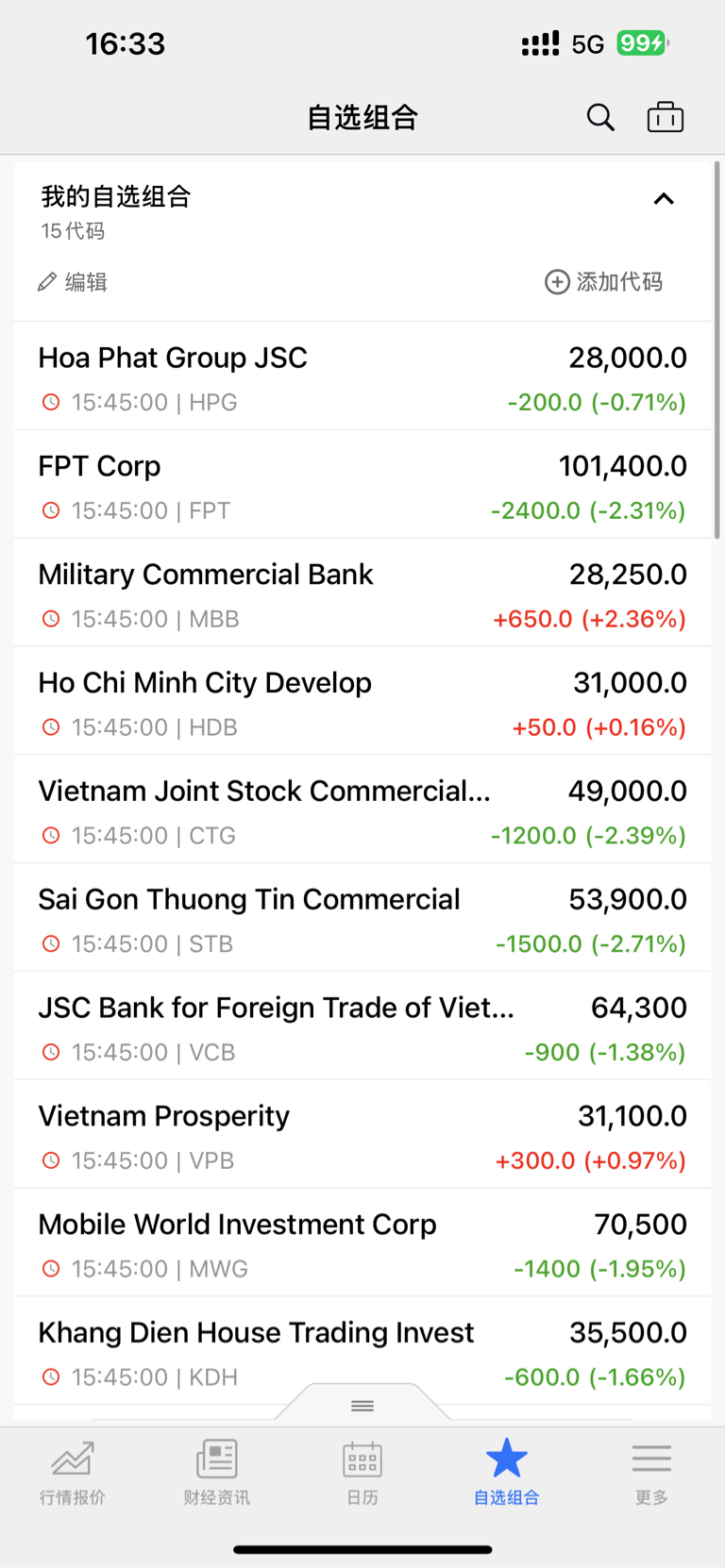Open FPT Corp stock details

[x=362, y=485]
